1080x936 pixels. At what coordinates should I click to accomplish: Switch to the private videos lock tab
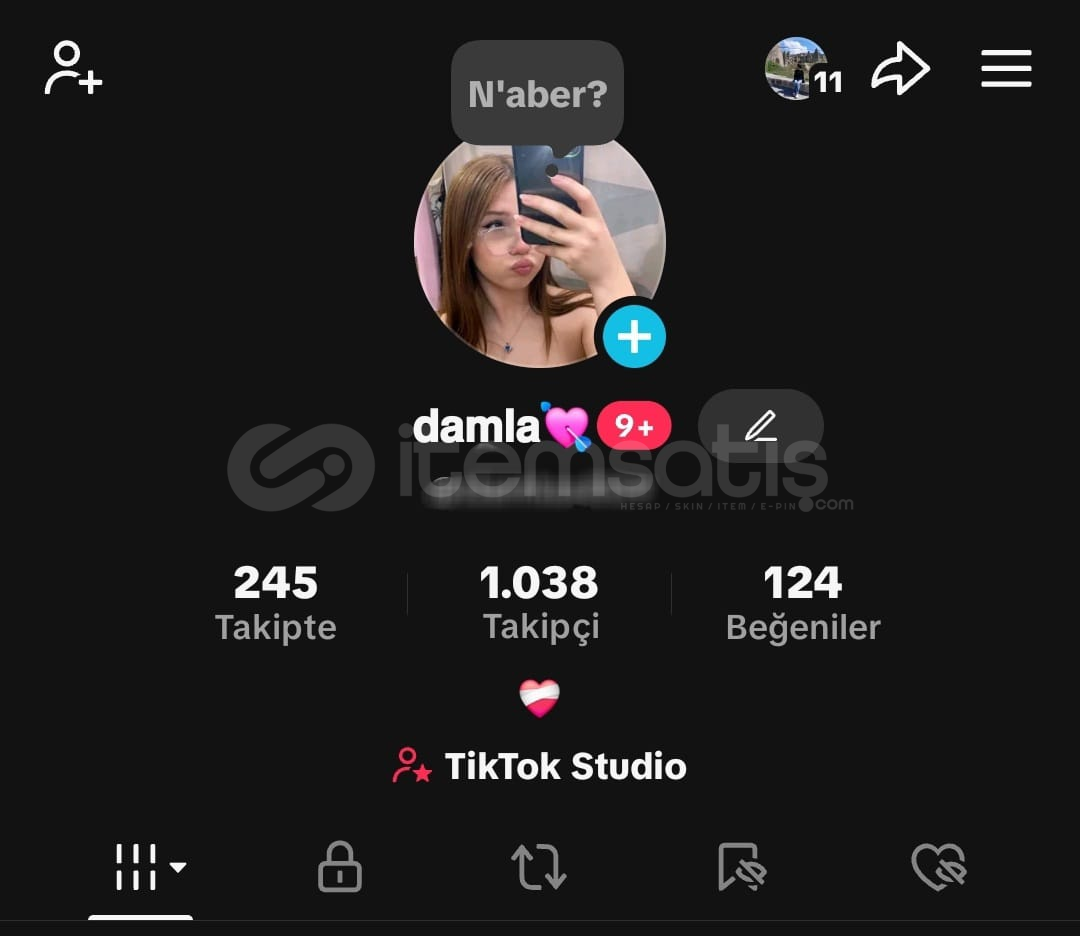[x=340, y=867]
